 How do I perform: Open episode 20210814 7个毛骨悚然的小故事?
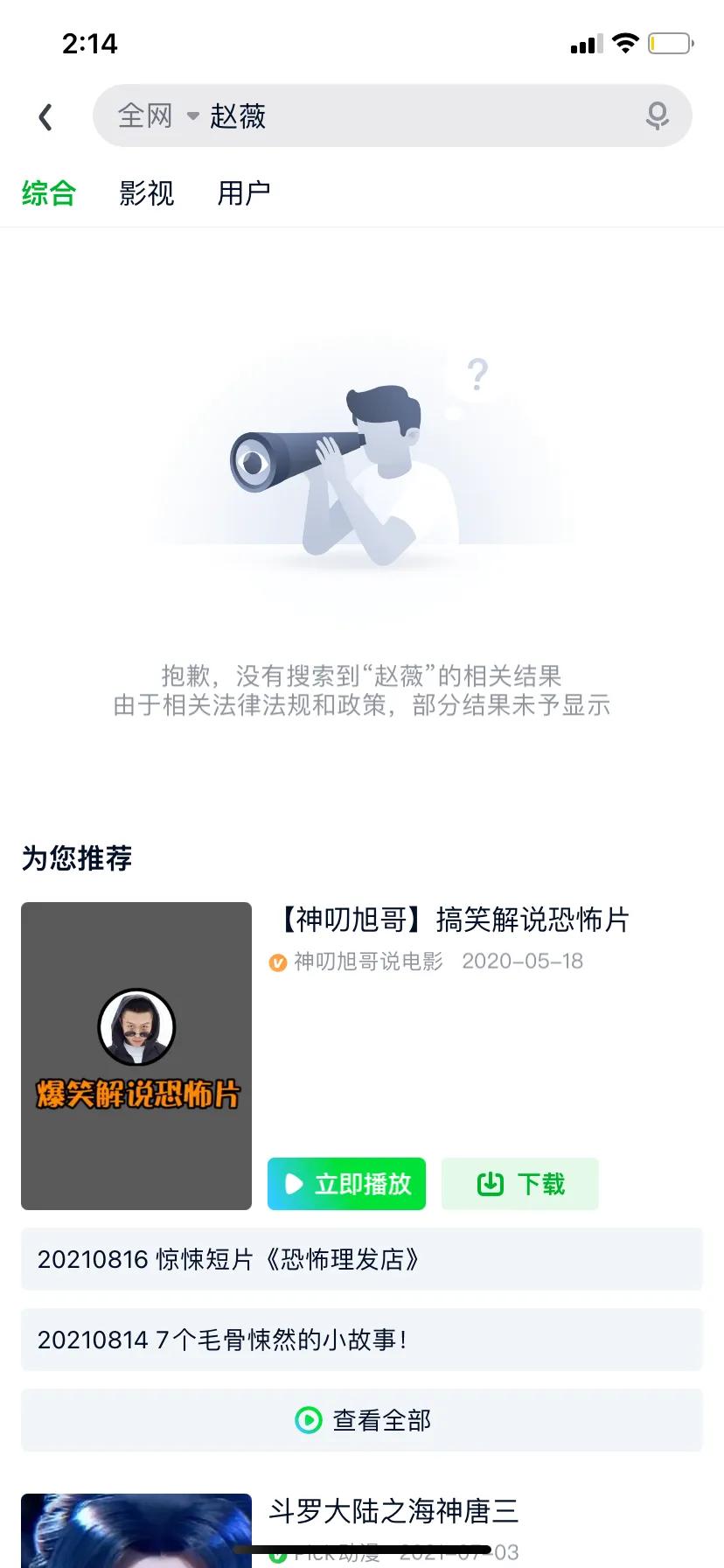[x=361, y=1340]
